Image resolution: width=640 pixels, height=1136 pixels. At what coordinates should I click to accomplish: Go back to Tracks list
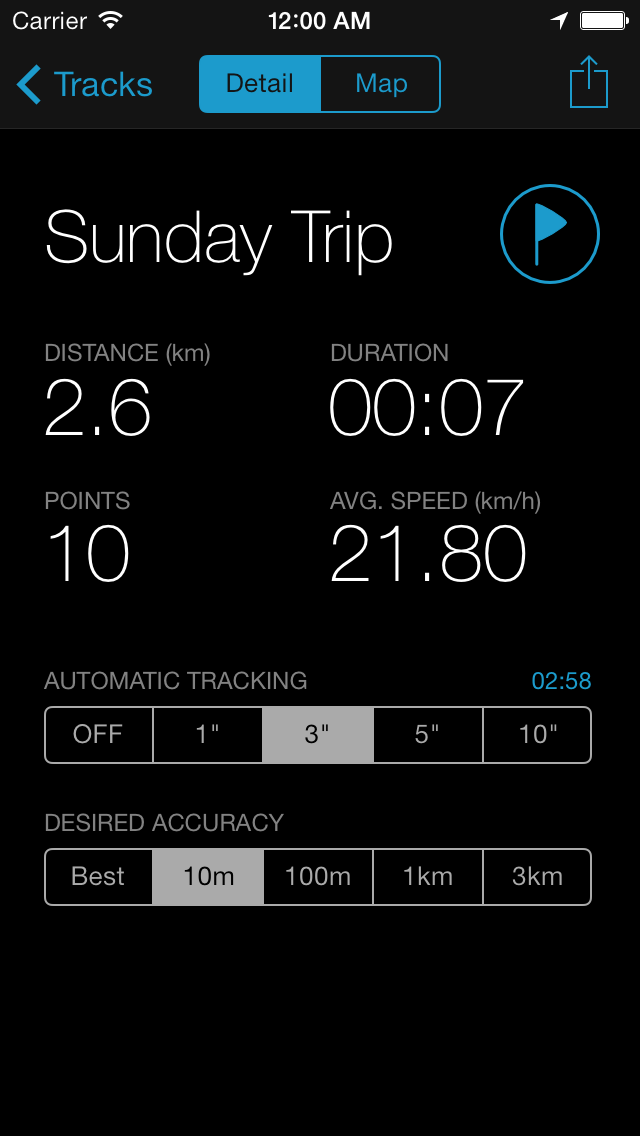[85, 85]
